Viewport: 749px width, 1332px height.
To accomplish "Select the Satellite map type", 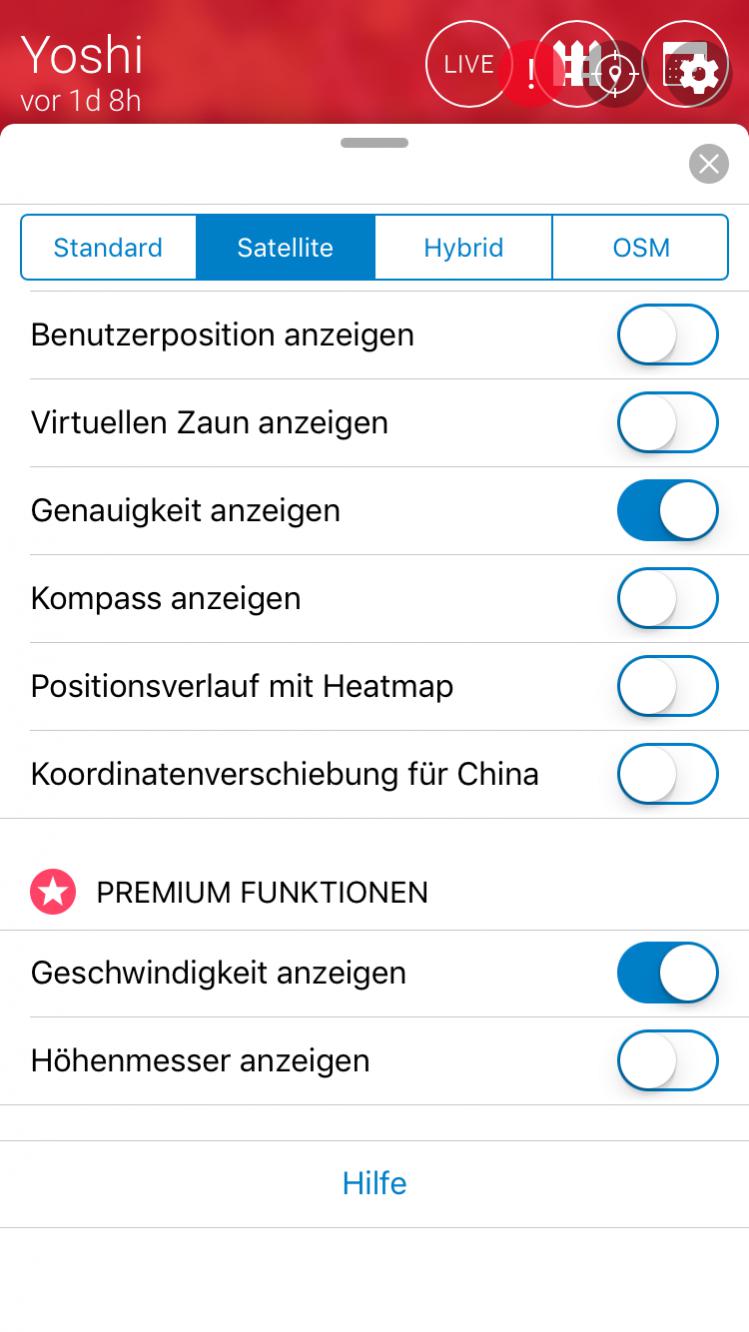I will coord(285,247).
